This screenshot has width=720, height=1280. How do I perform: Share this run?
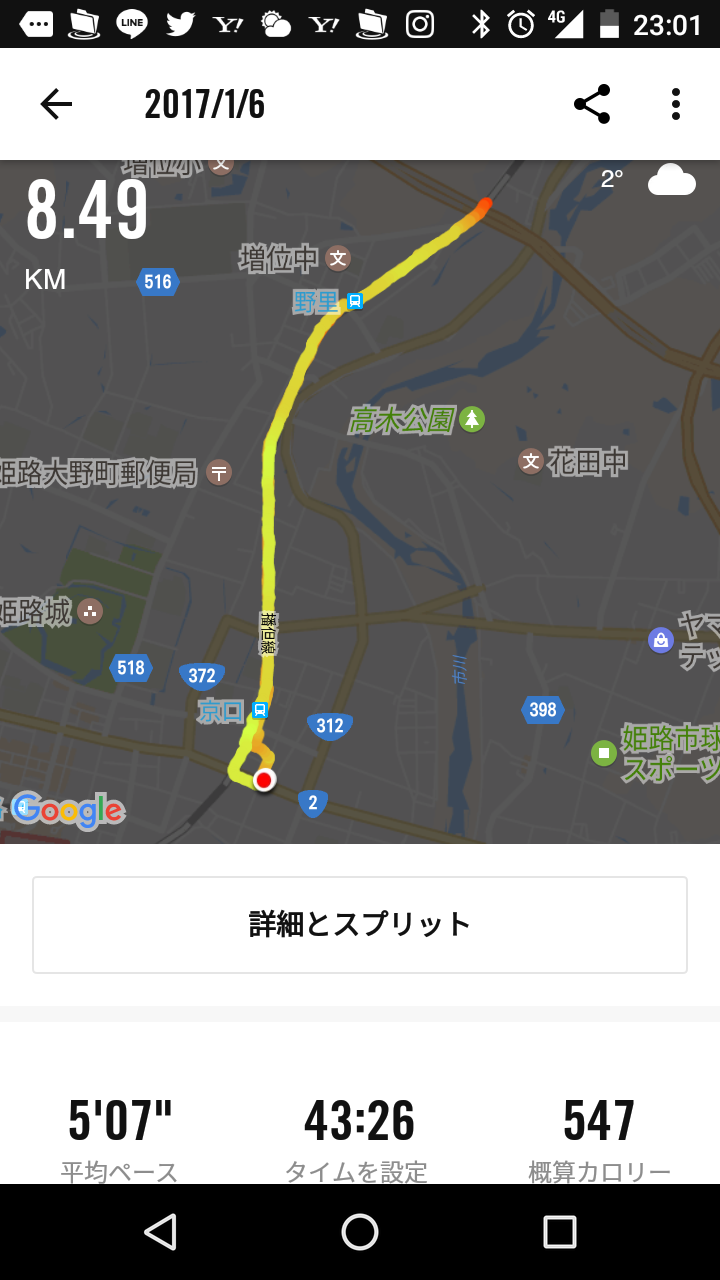pyautogui.click(x=591, y=104)
